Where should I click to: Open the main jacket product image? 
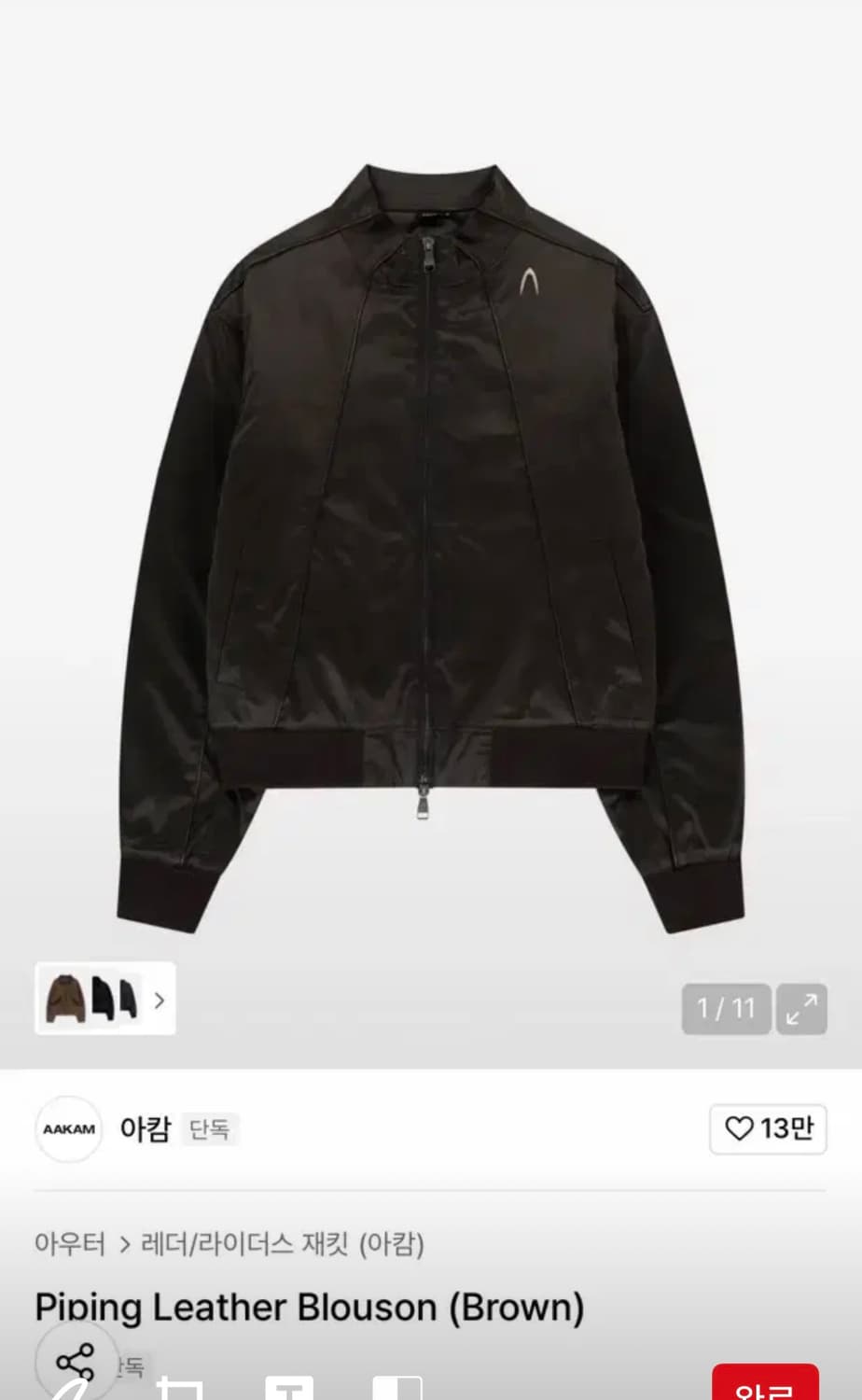click(x=430, y=549)
